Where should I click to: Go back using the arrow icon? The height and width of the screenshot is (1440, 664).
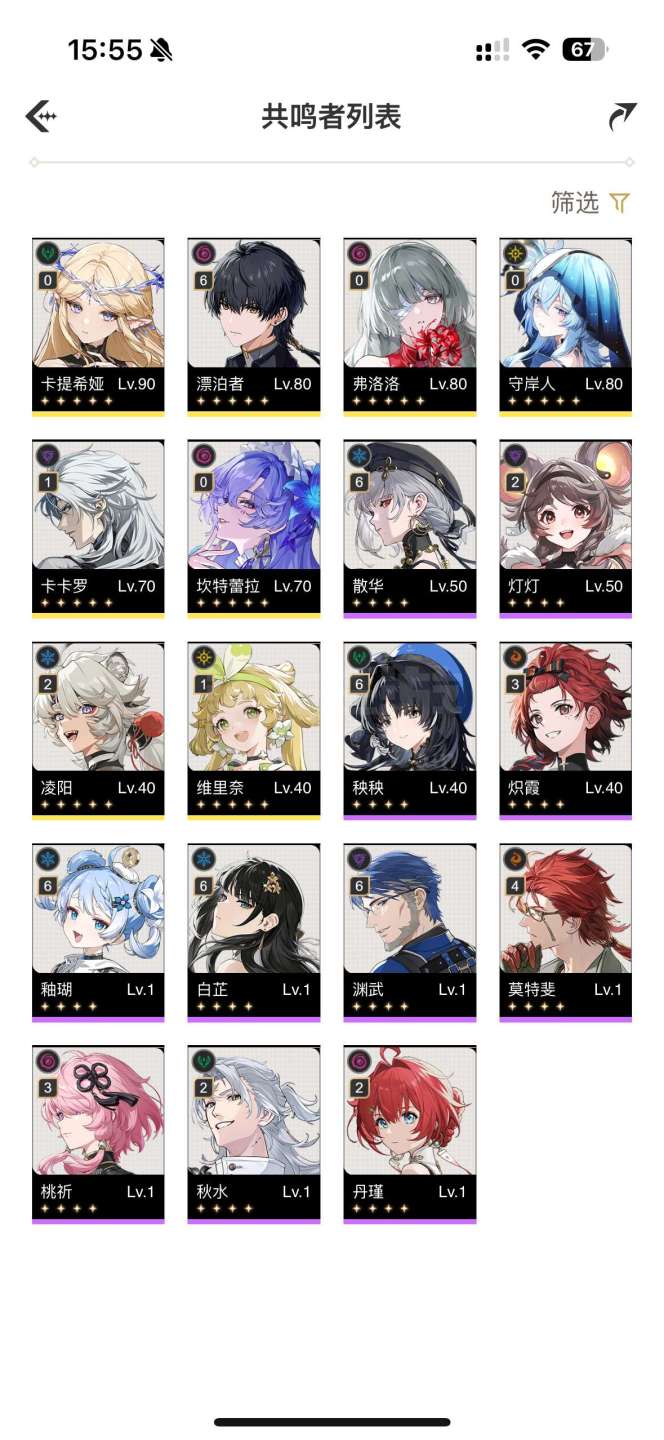(41, 116)
